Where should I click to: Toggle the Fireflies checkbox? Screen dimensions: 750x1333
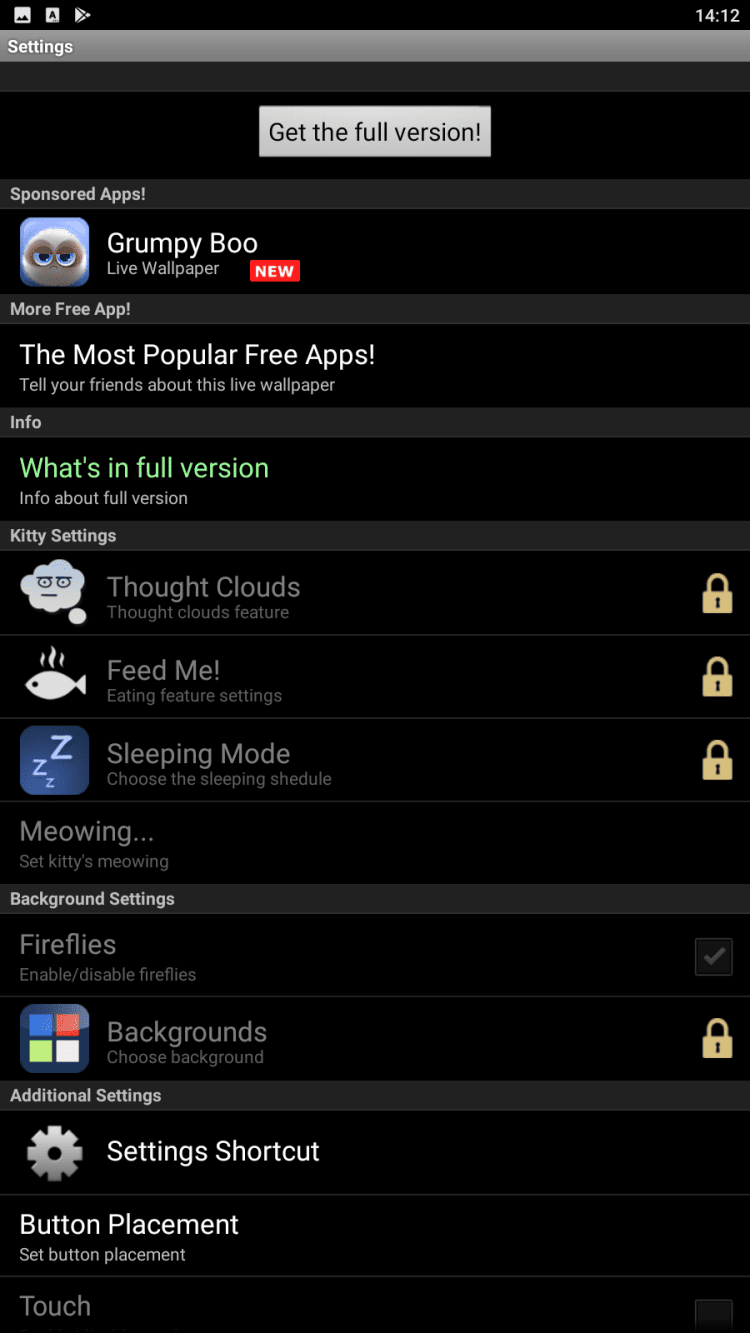(x=713, y=957)
